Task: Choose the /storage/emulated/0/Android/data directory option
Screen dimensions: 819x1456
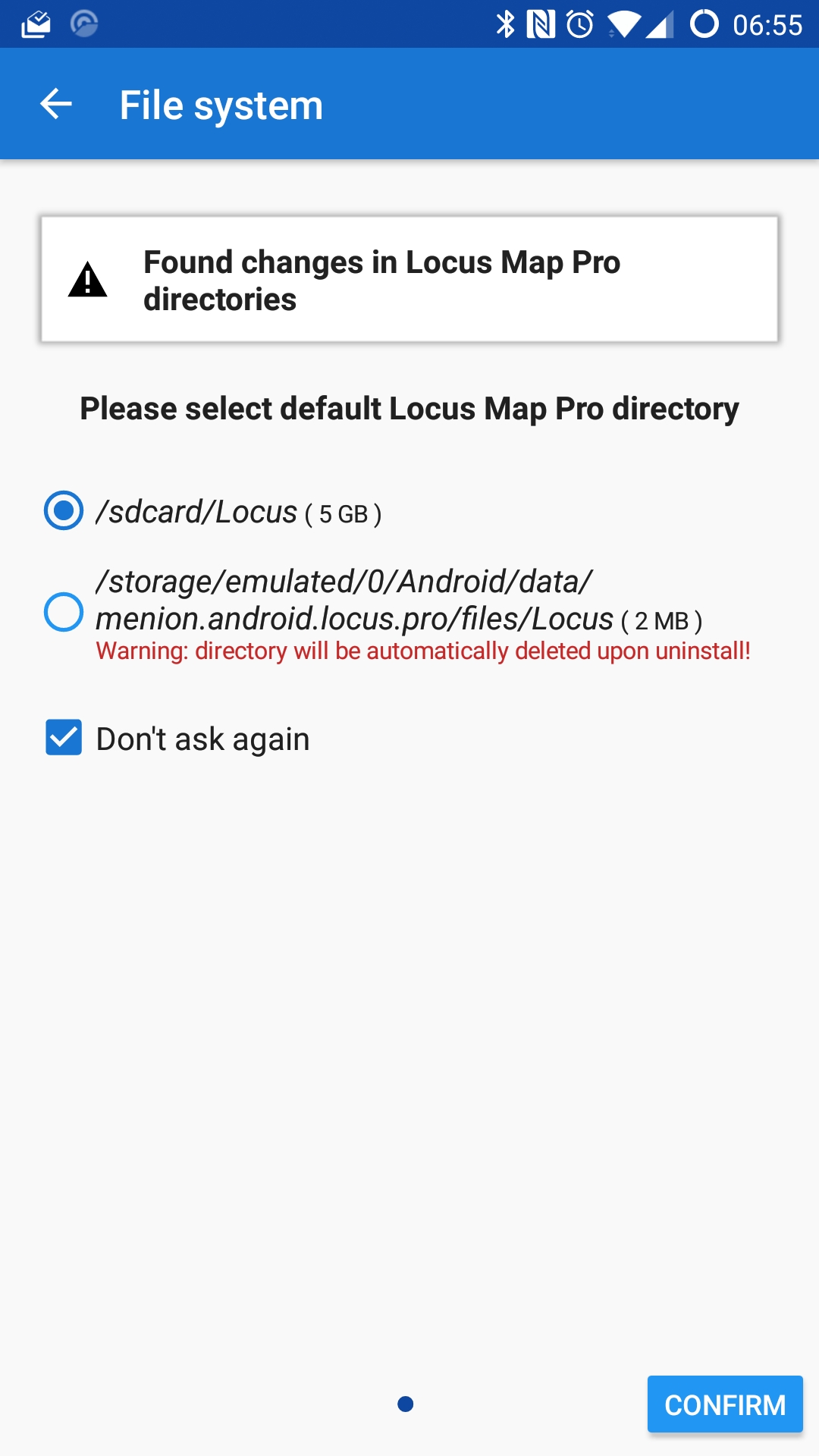Action: coord(64,612)
